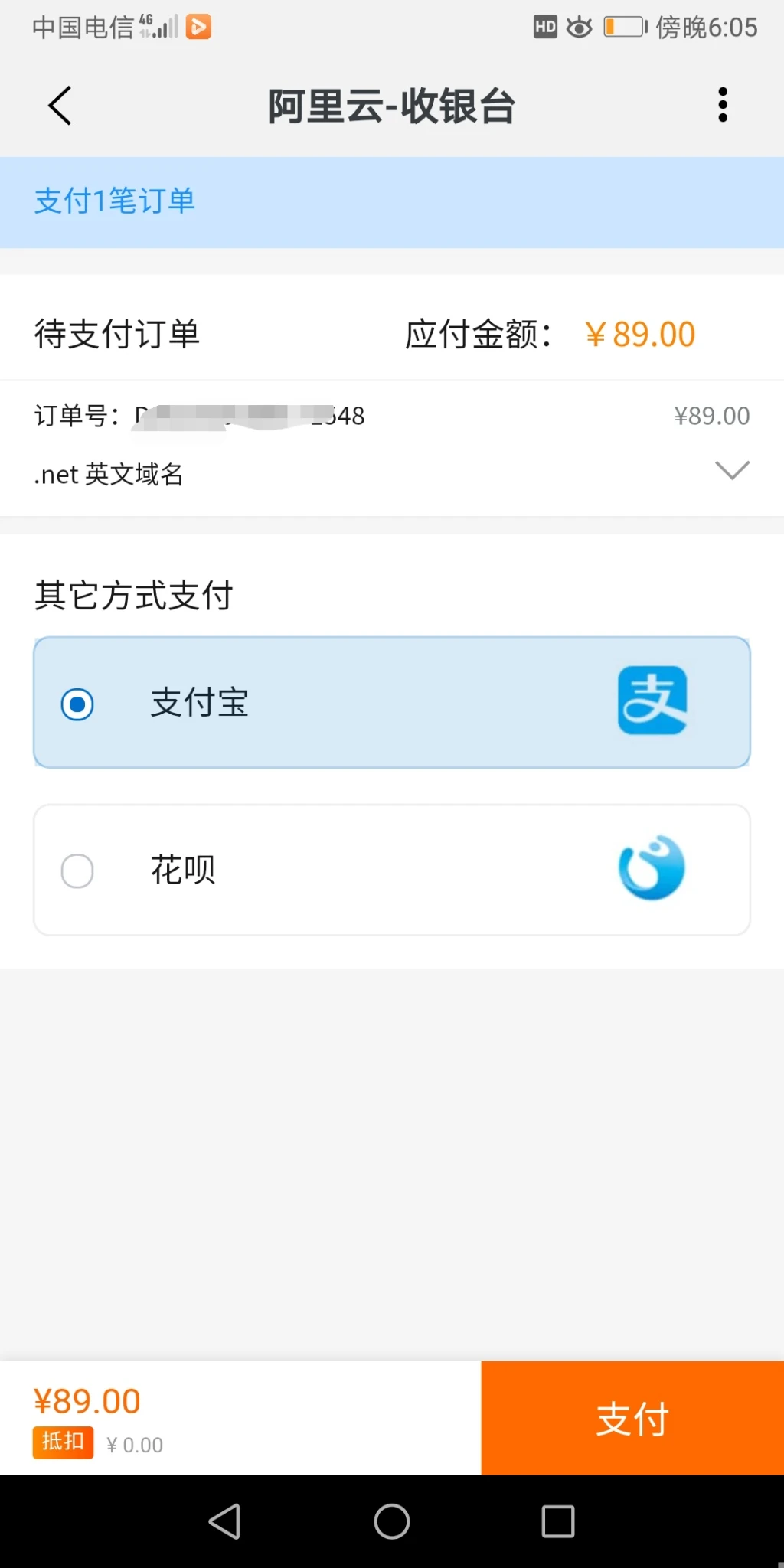Expand the .net domain order details
The height and width of the screenshot is (1568, 784).
731,470
